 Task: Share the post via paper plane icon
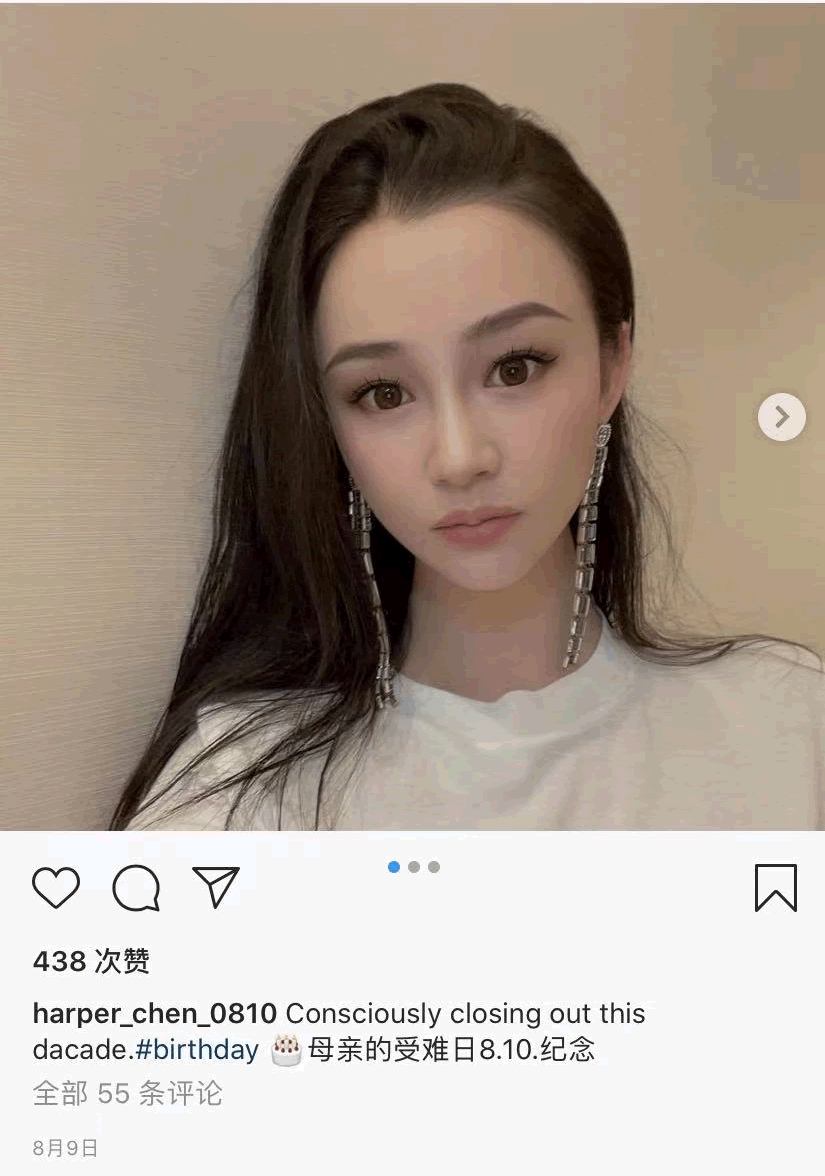pos(216,887)
